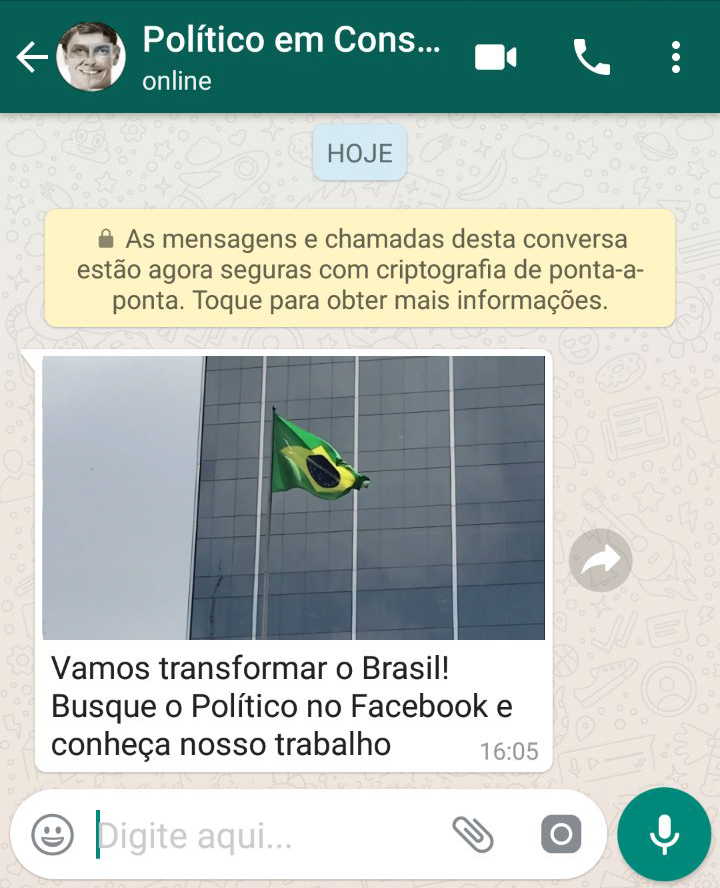Viewport: 720px width, 888px height.
Task: Start a video call
Action: click(x=495, y=58)
